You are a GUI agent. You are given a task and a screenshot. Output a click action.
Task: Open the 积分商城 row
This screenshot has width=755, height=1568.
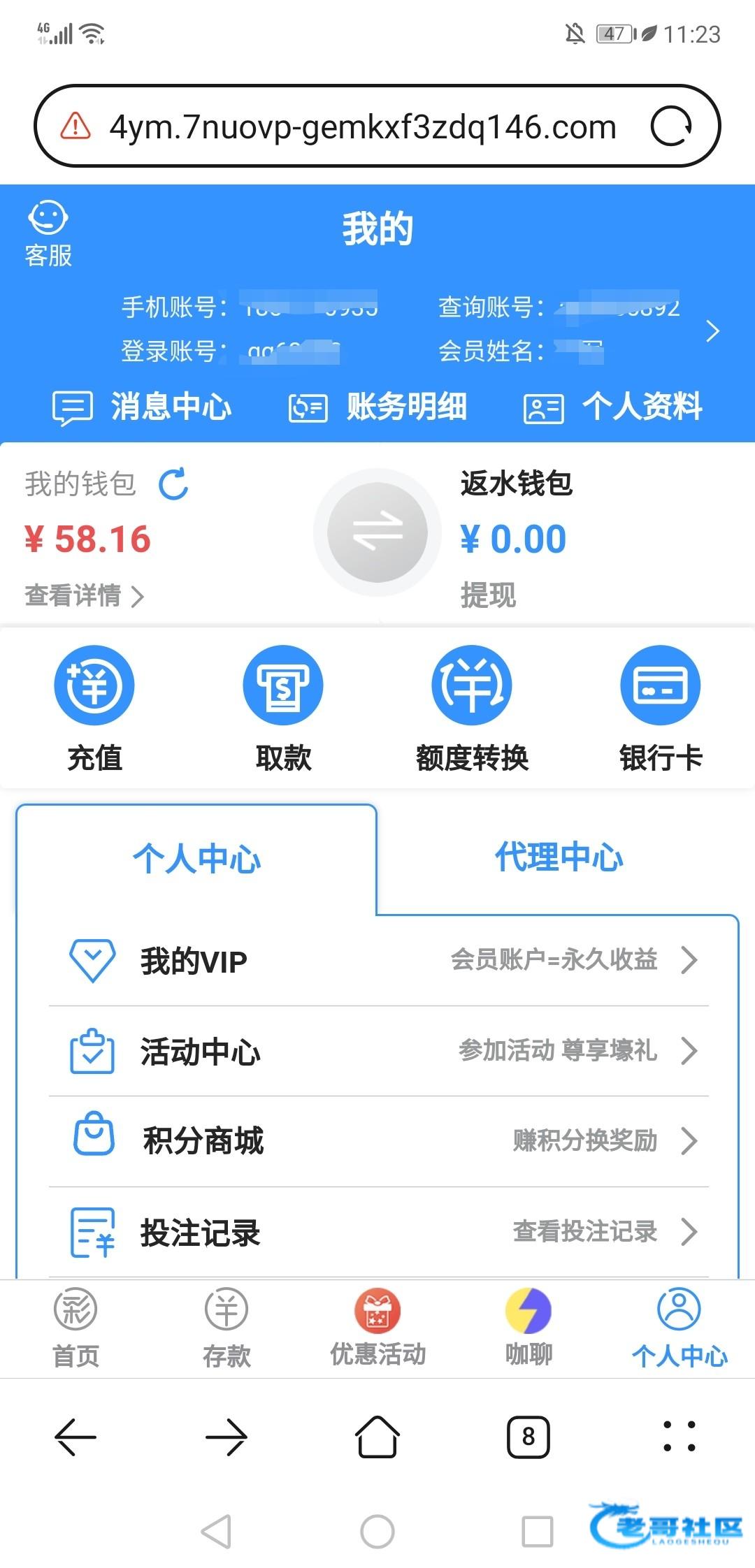coord(378,1141)
